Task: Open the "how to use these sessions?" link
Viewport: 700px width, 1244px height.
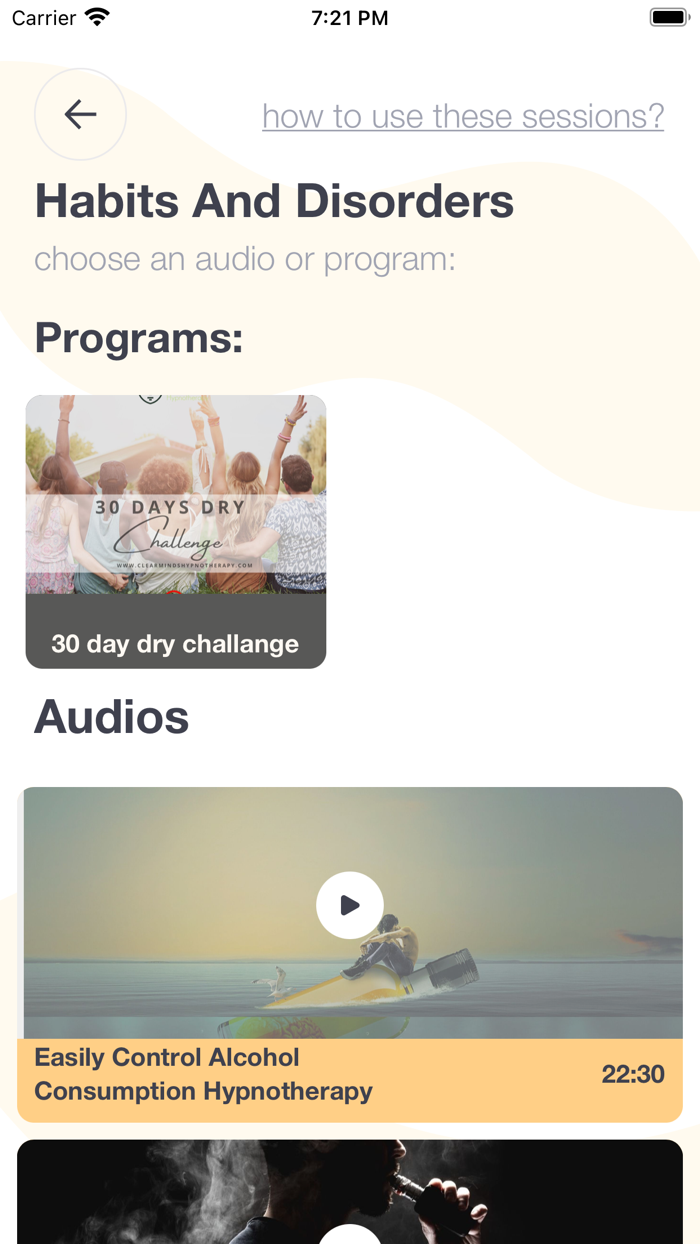Action: pyautogui.click(x=463, y=116)
